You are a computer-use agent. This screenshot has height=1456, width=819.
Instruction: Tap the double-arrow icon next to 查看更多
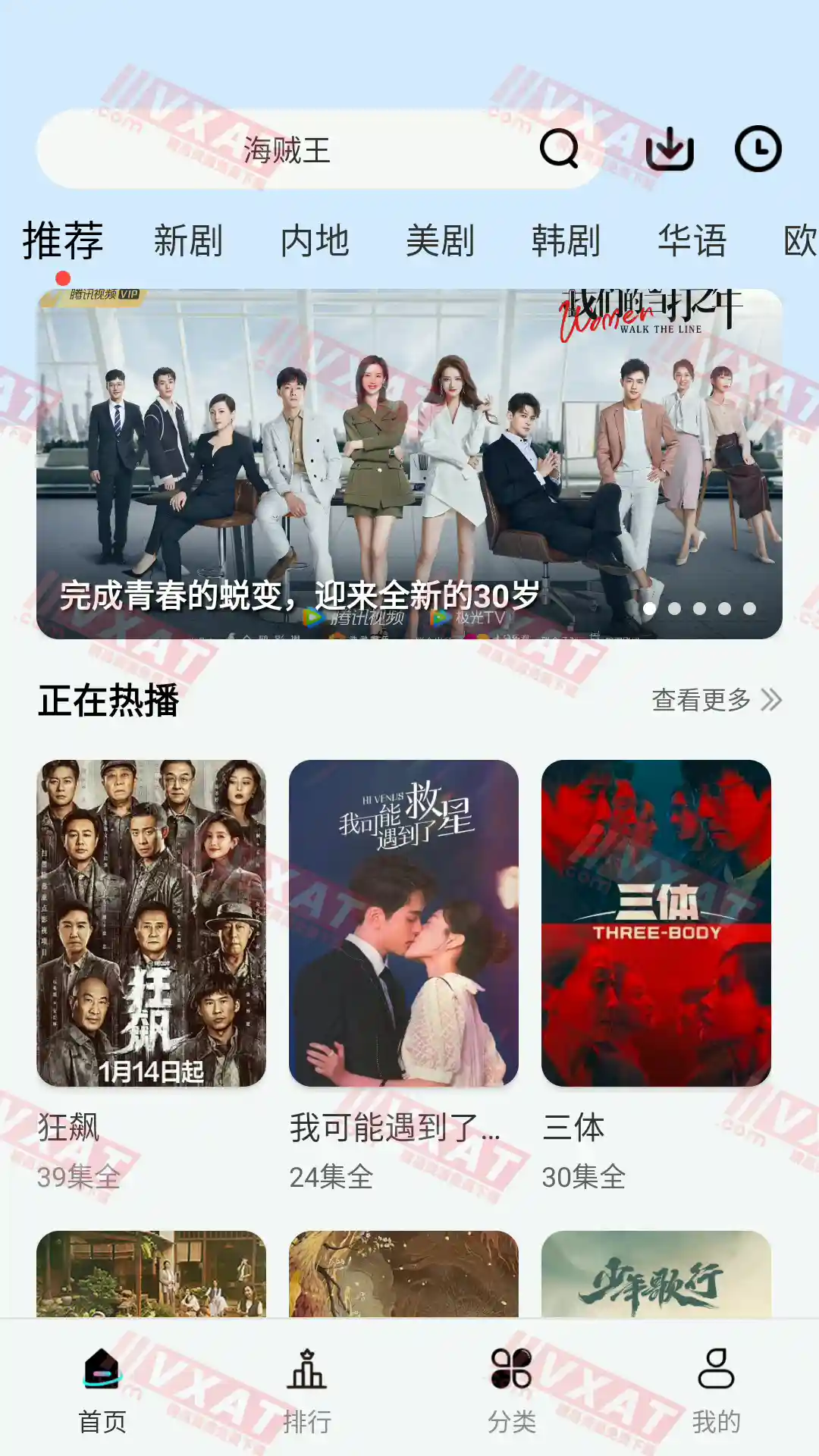(771, 701)
